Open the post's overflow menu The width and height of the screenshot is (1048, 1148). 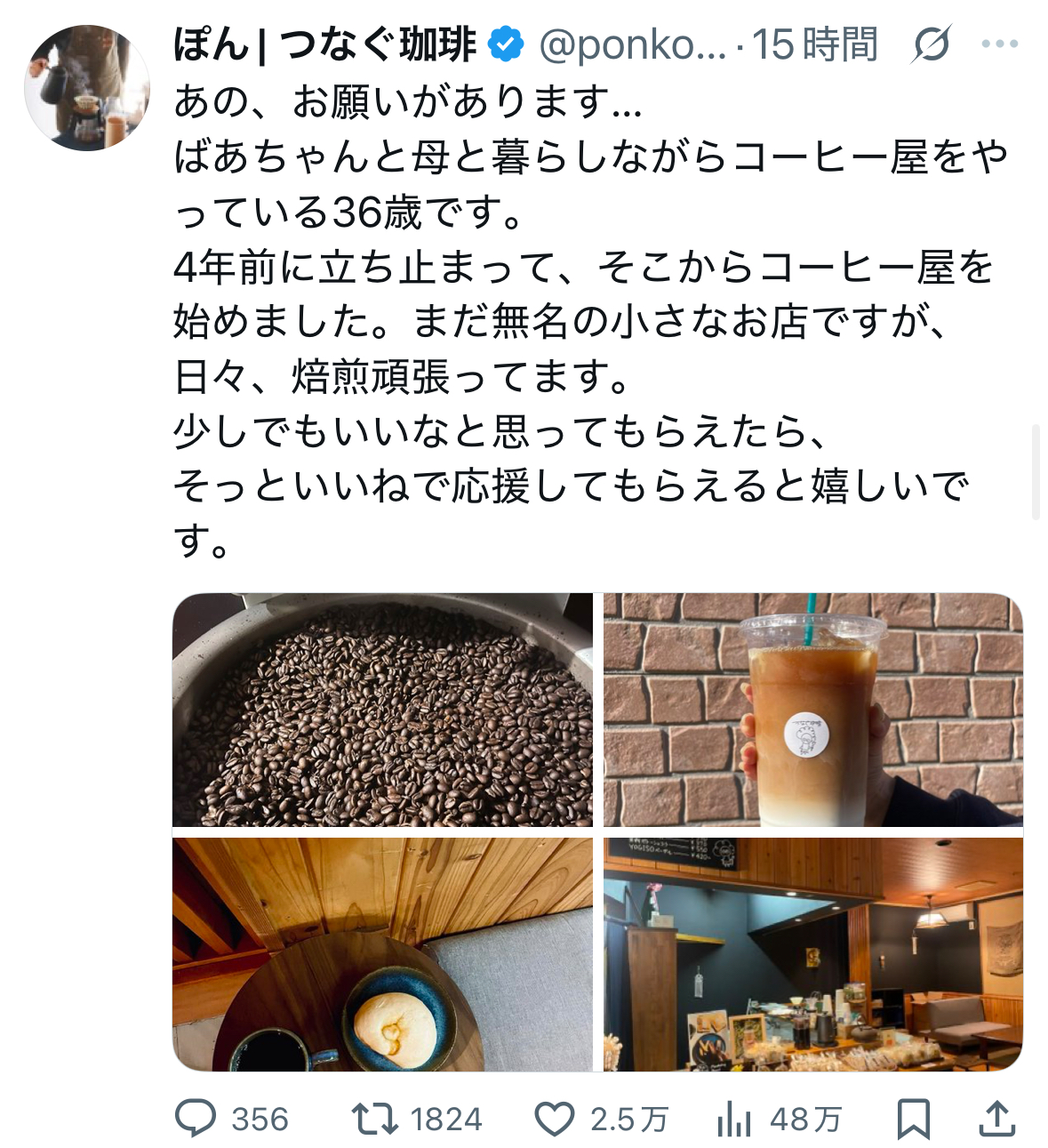tap(1000, 44)
